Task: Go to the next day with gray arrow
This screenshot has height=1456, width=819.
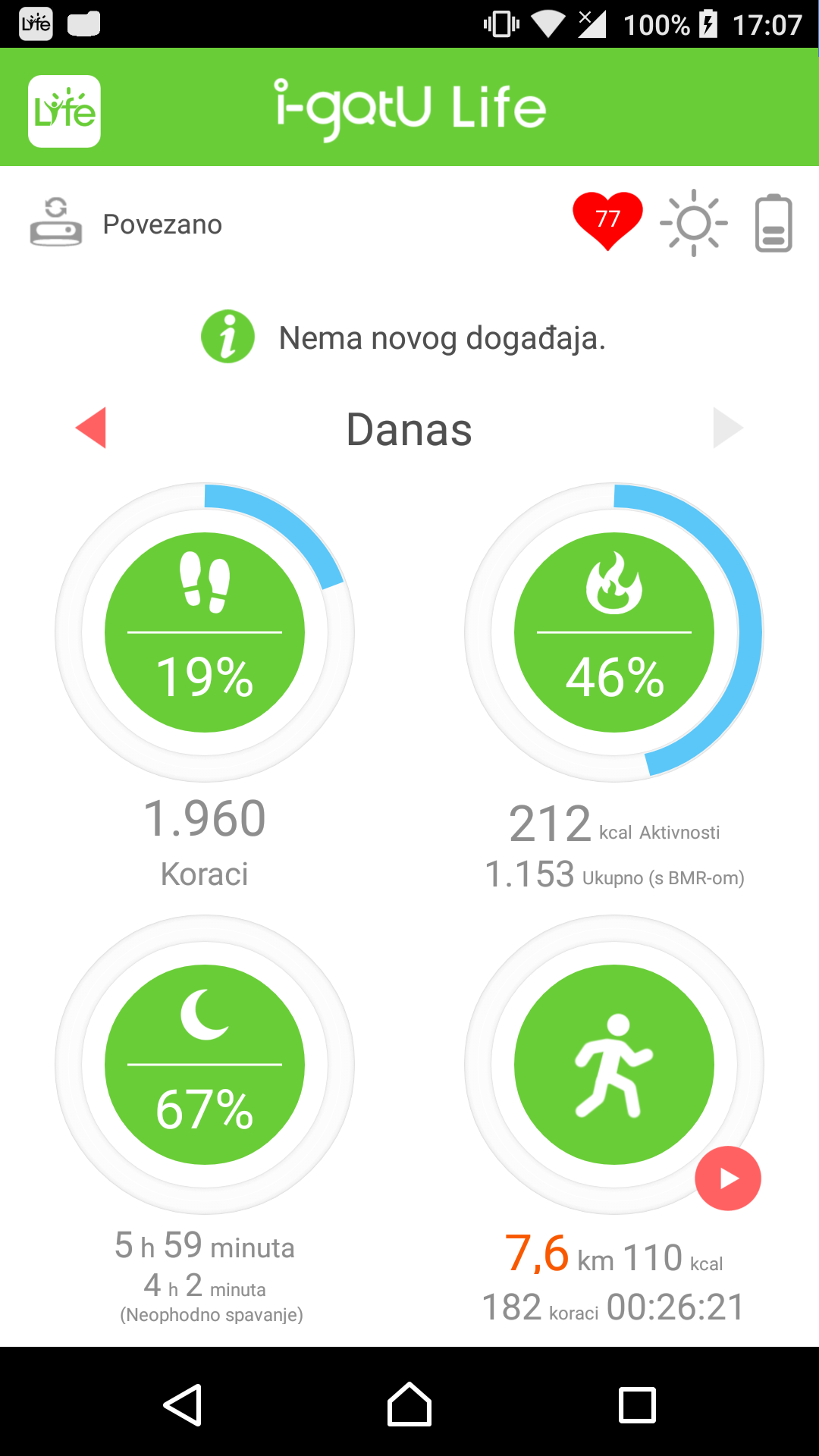Action: coord(727,428)
